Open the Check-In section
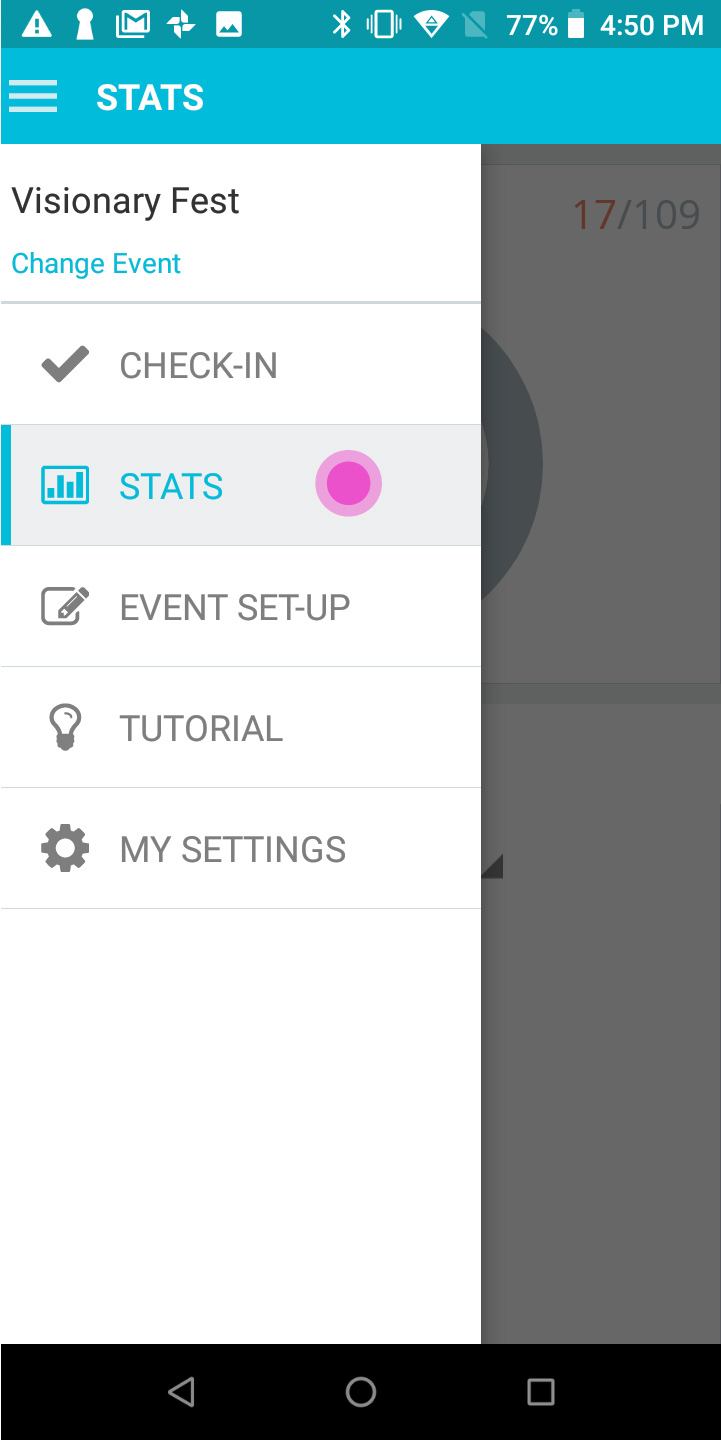The height and width of the screenshot is (1440, 721). pyautogui.click(x=241, y=365)
